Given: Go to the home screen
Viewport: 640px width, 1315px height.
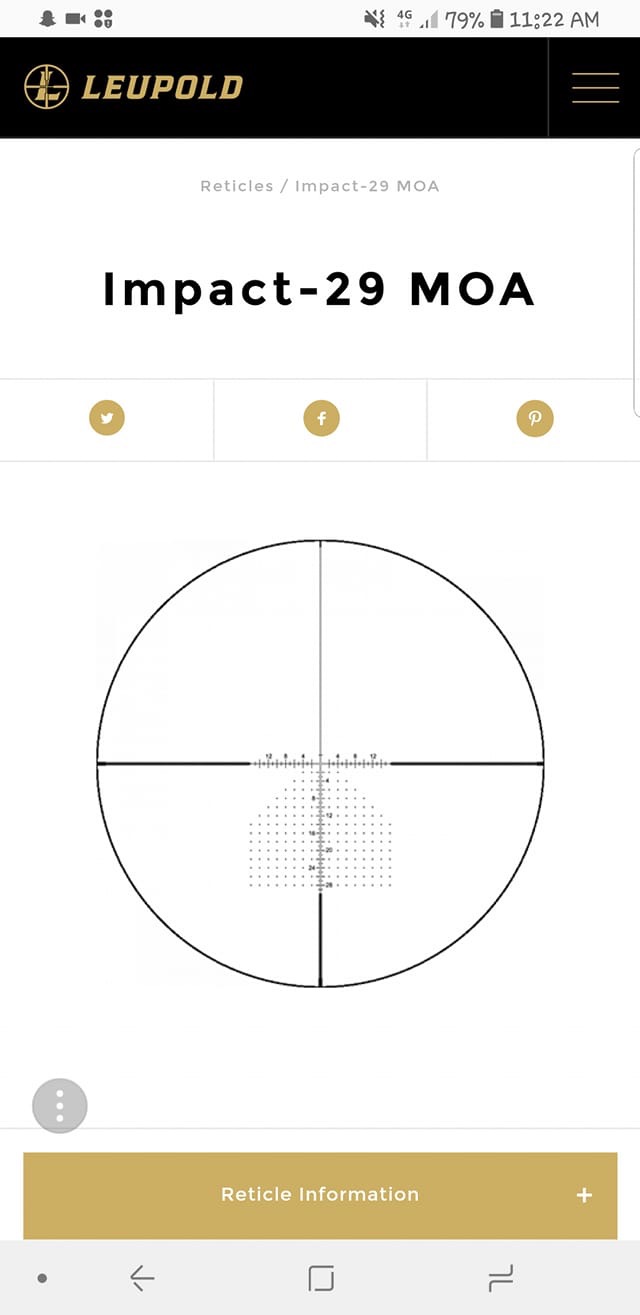Looking at the screenshot, I should (320, 1277).
